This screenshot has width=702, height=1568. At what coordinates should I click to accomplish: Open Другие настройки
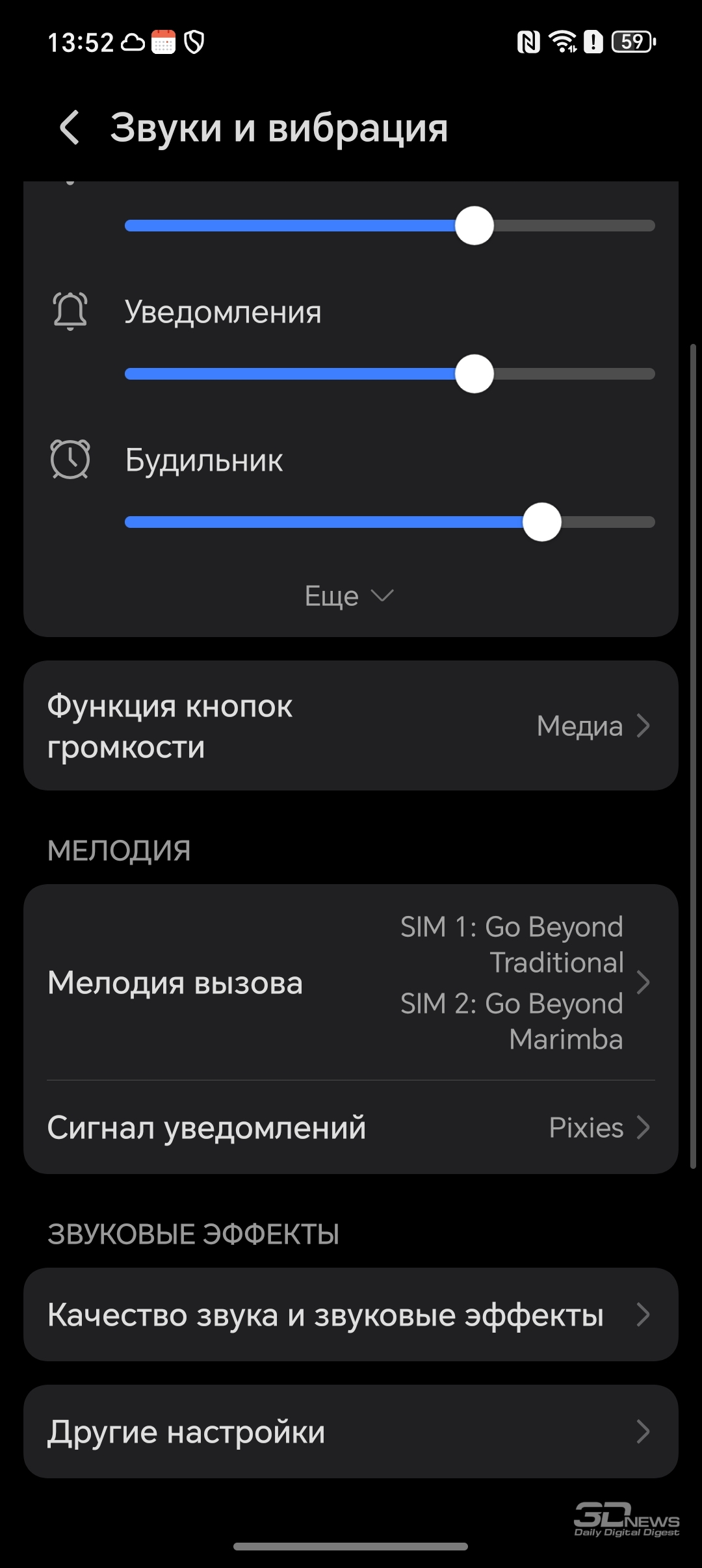[x=351, y=1431]
